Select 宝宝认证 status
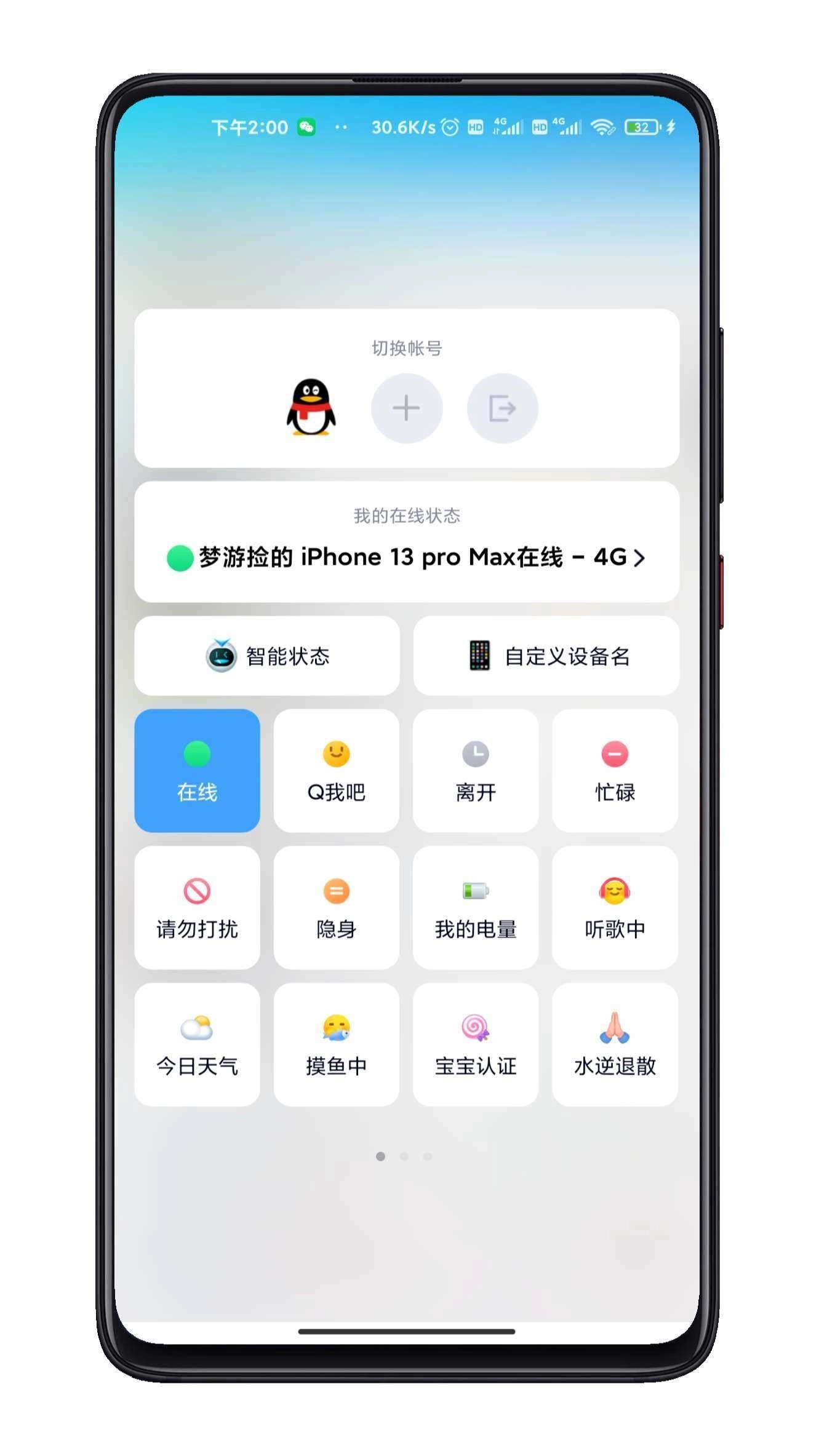 pos(475,1044)
